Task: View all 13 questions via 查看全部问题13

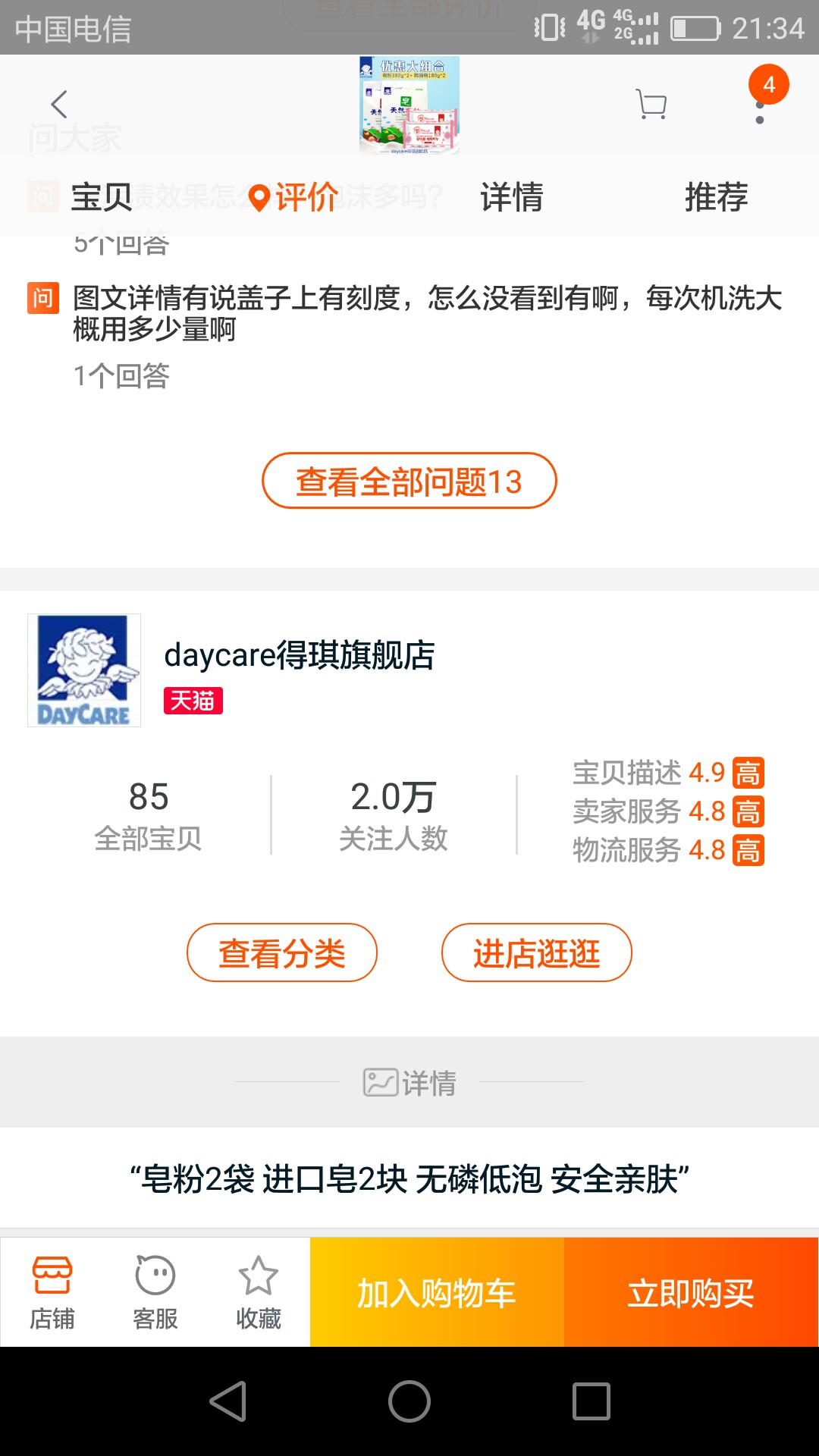Action: [x=409, y=481]
